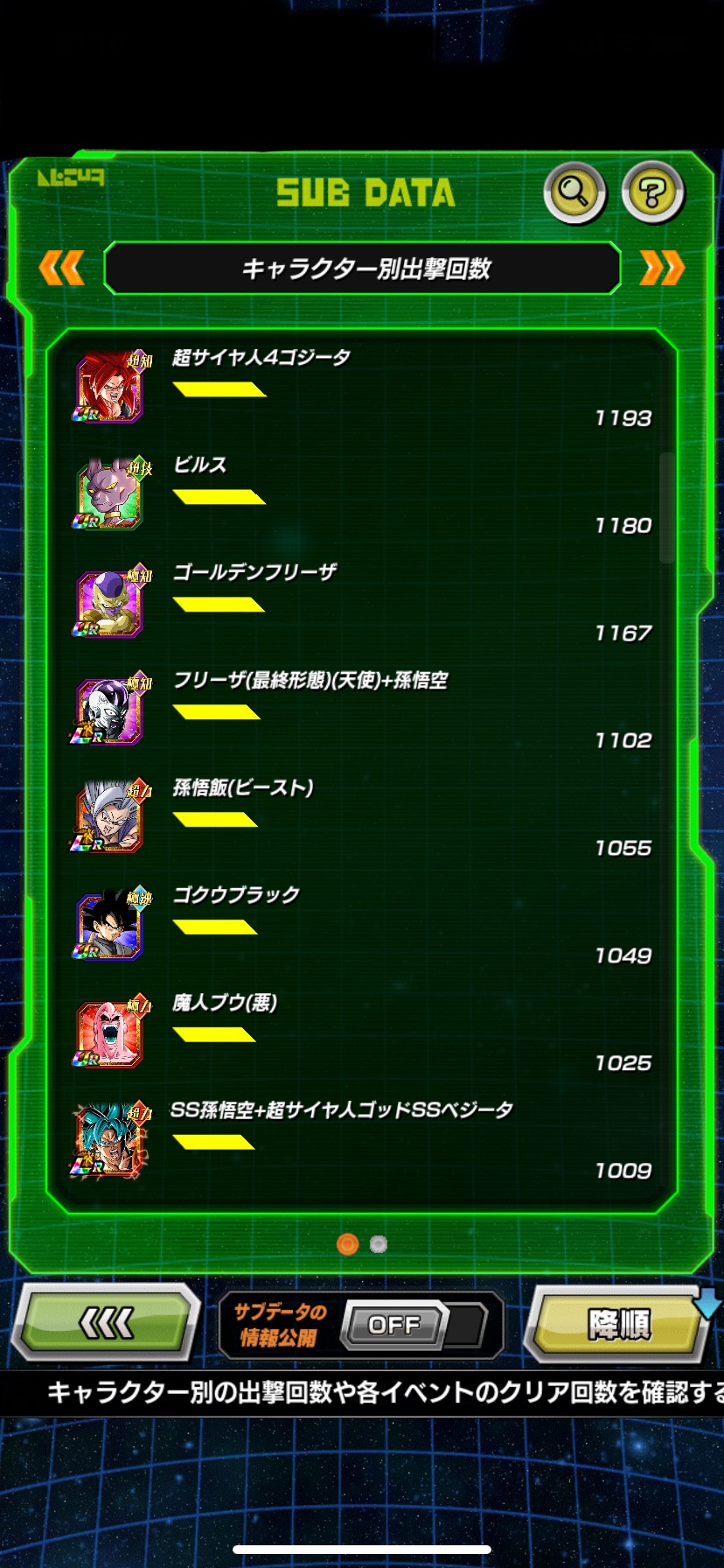Tap the back arrows button
The width and height of the screenshot is (724, 1568).
pos(106,1323)
